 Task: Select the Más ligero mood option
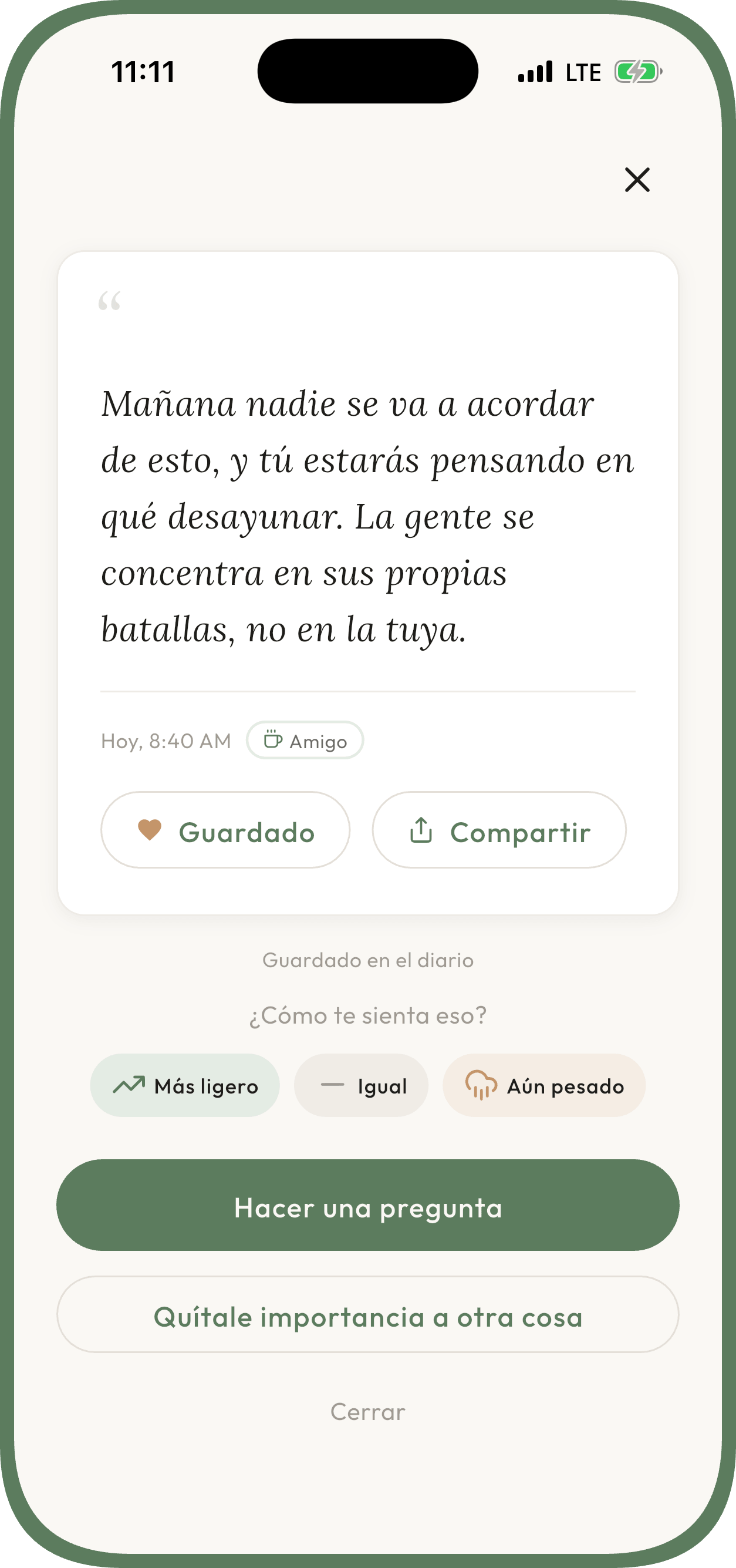[184, 1084]
